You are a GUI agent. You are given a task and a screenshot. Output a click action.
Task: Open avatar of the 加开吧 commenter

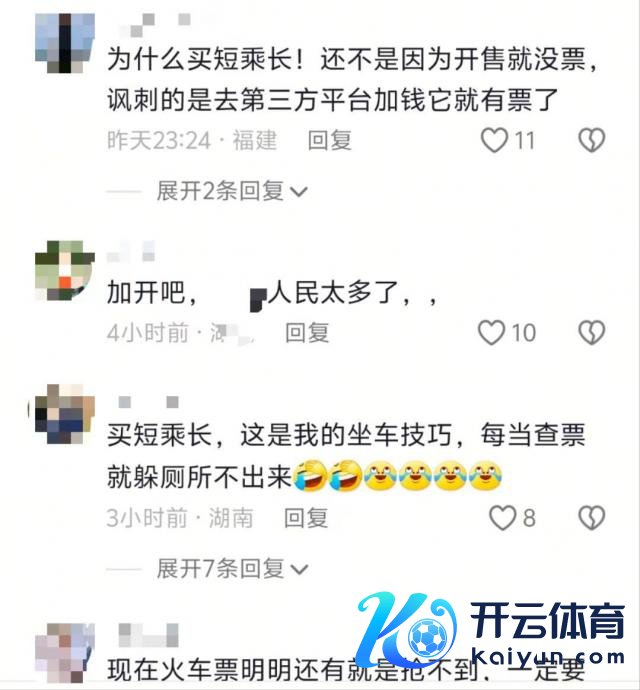64,270
